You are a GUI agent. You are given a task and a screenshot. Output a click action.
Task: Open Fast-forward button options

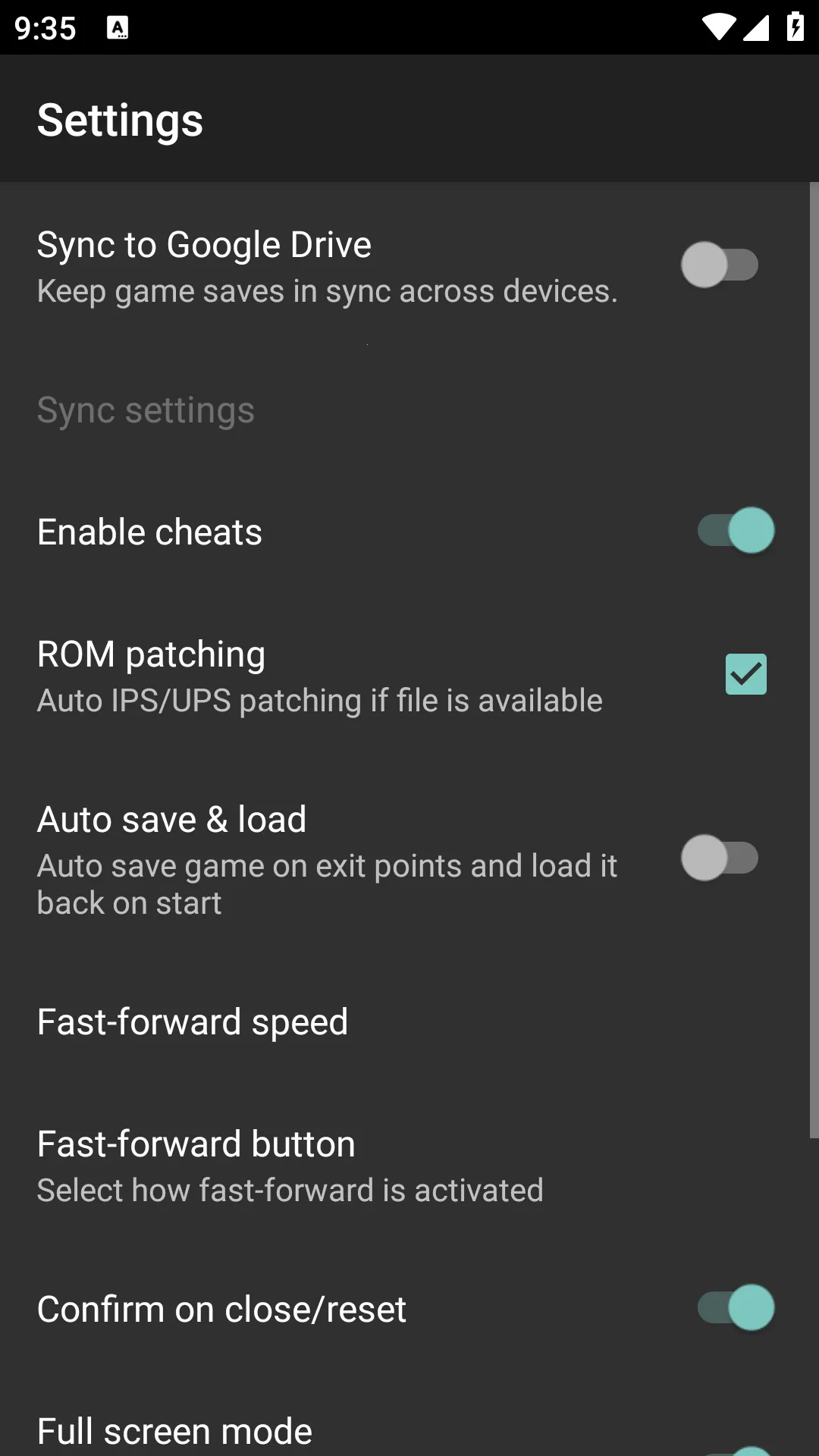tap(290, 1166)
